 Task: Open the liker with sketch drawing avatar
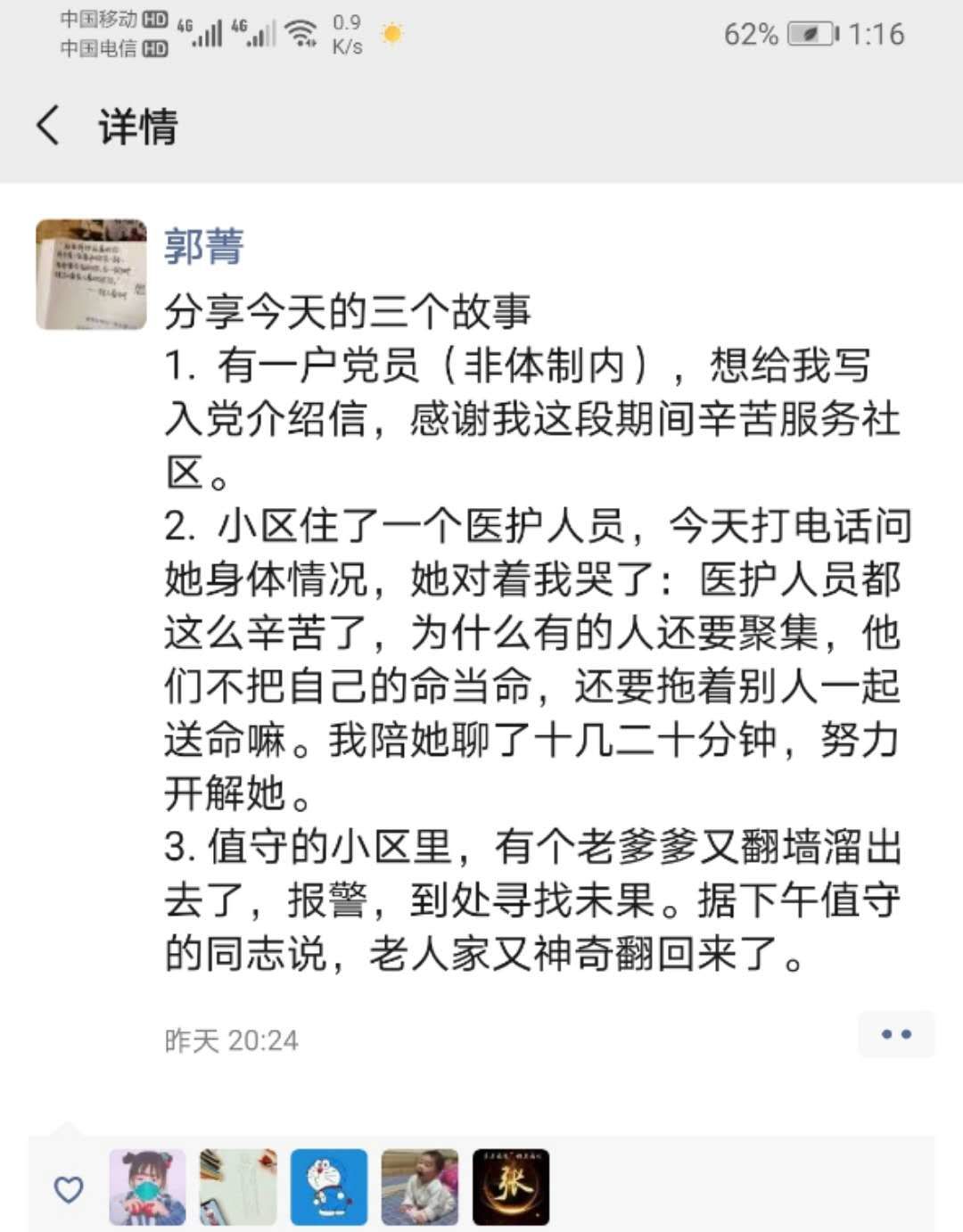(x=238, y=1187)
